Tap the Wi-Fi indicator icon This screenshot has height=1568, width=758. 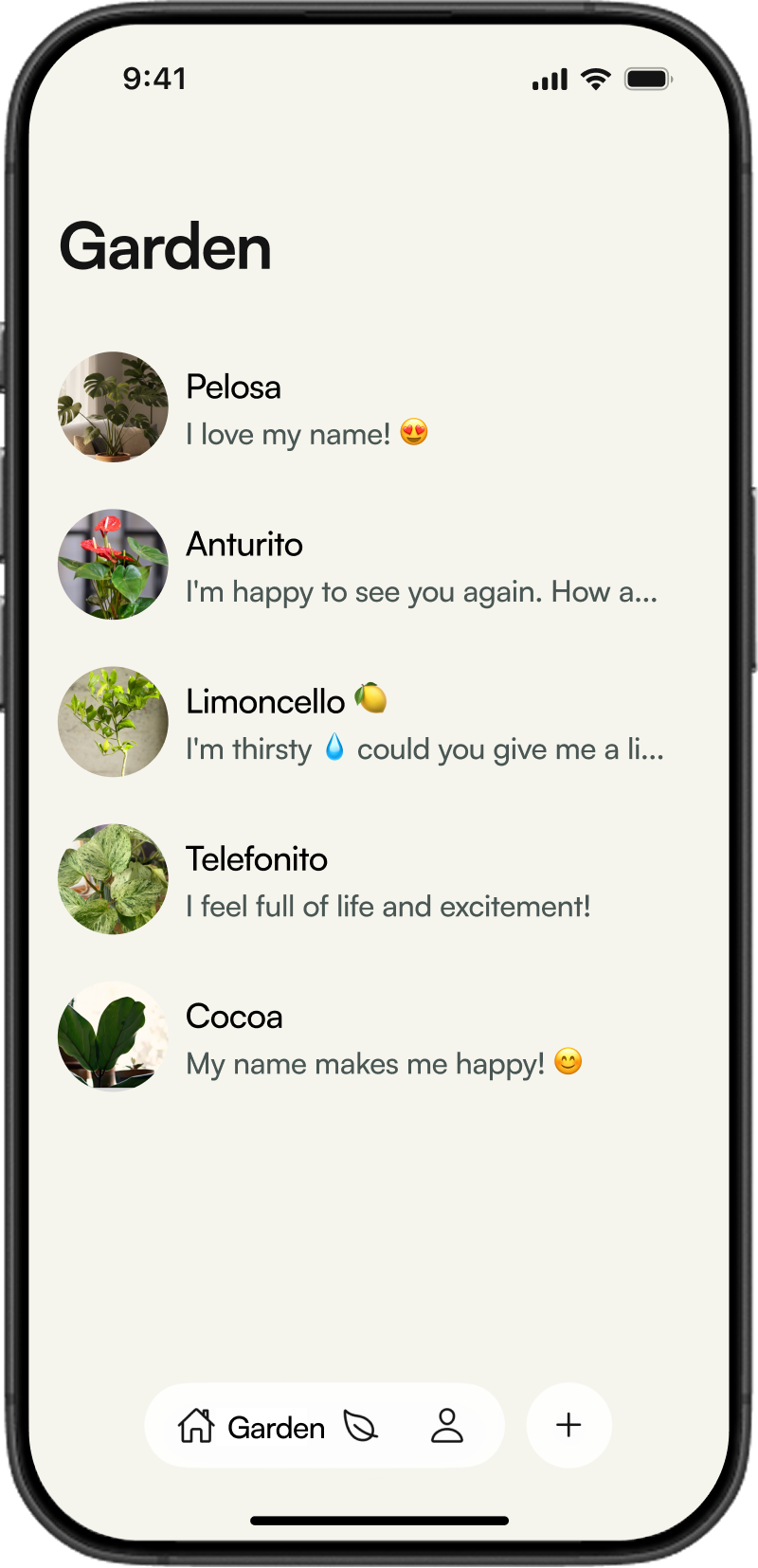point(595,80)
